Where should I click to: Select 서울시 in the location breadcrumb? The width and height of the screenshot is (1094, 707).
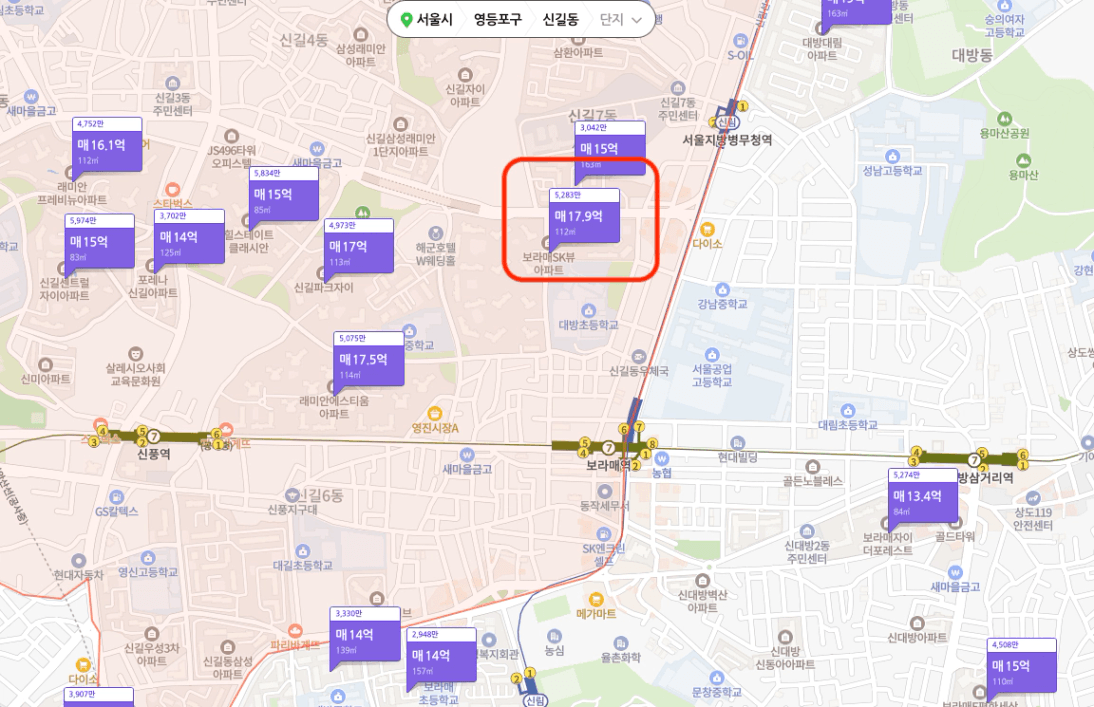click(x=426, y=20)
